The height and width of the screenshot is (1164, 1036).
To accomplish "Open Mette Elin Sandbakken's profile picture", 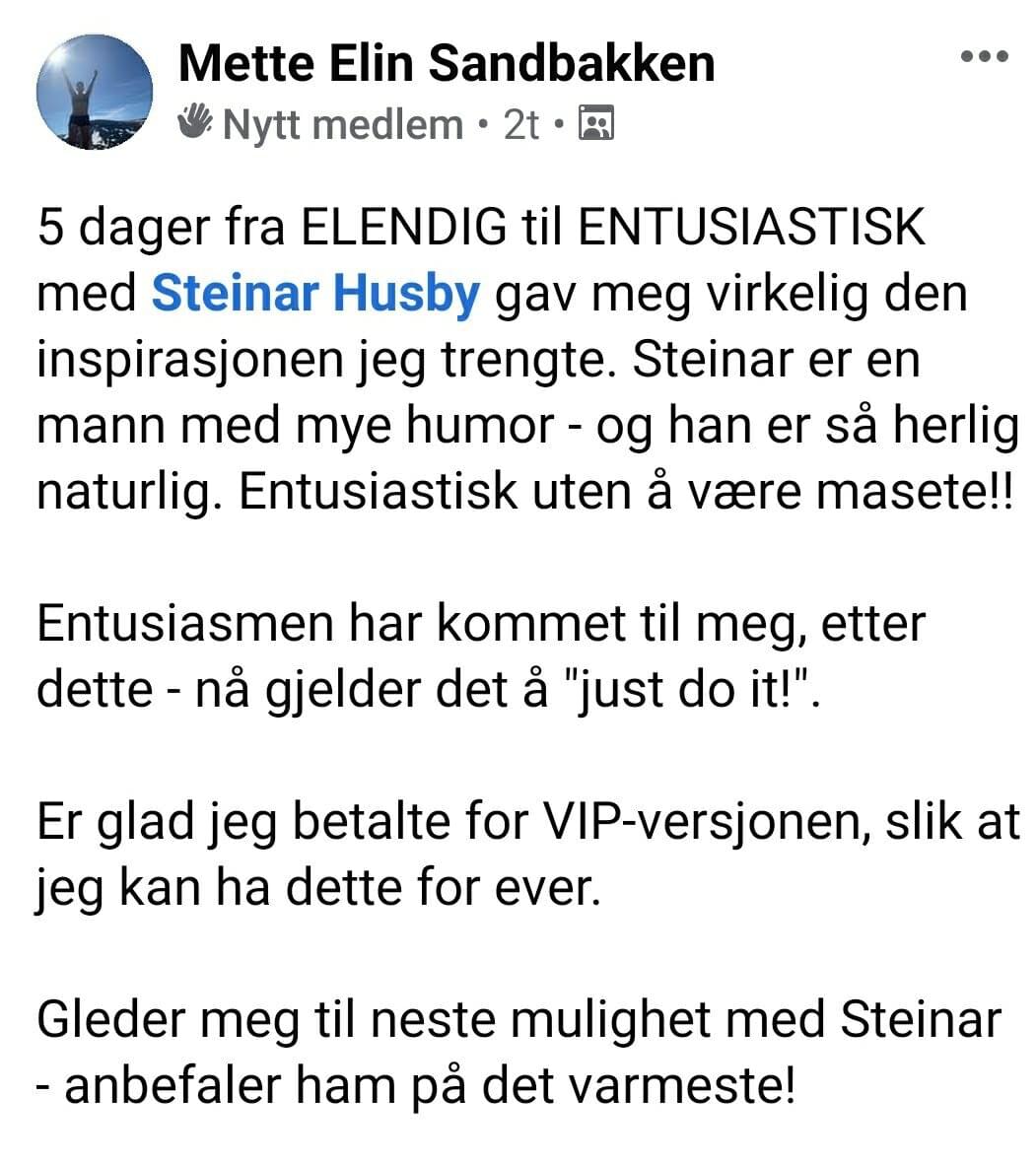I will coord(95,92).
